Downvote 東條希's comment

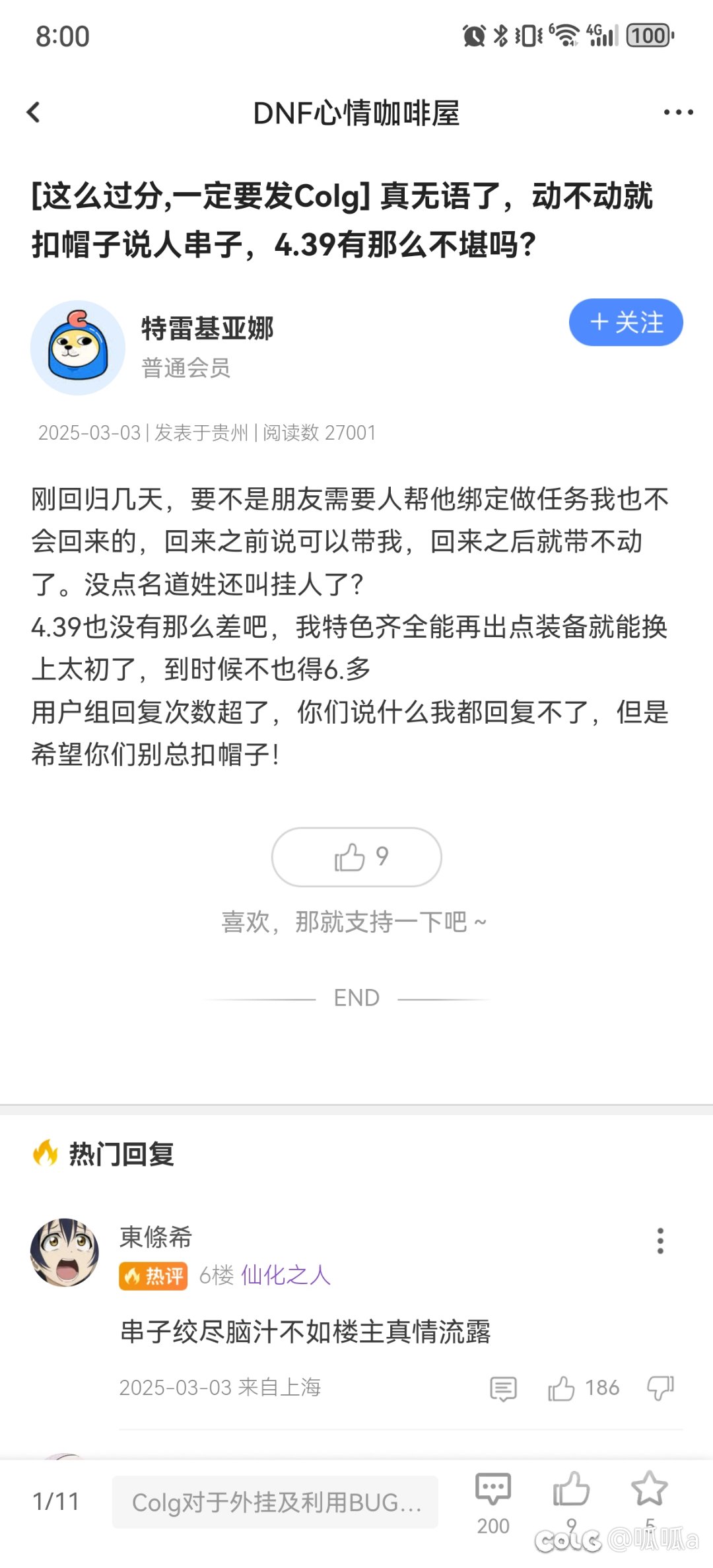pos(660,1388)
